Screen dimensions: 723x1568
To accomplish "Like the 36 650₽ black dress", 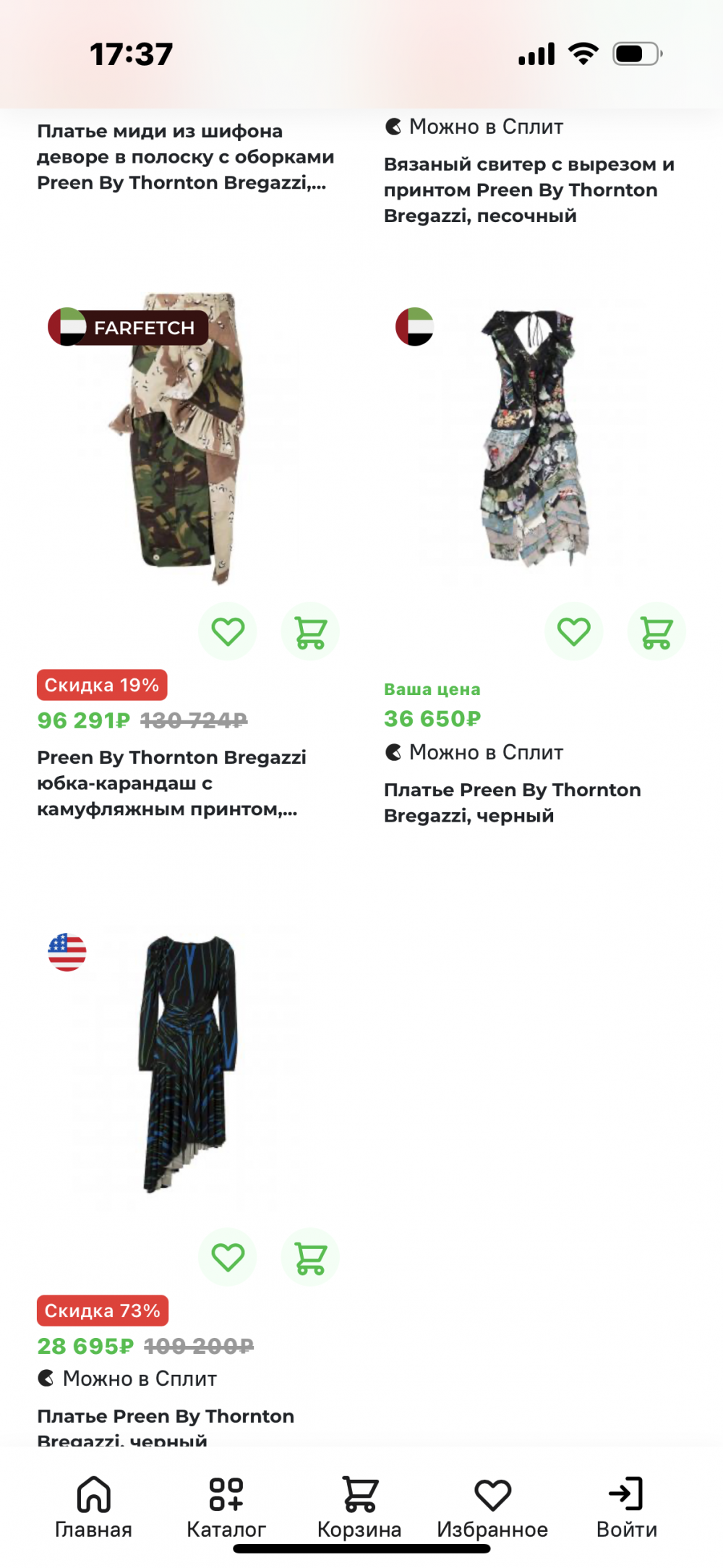I will 573,631.
